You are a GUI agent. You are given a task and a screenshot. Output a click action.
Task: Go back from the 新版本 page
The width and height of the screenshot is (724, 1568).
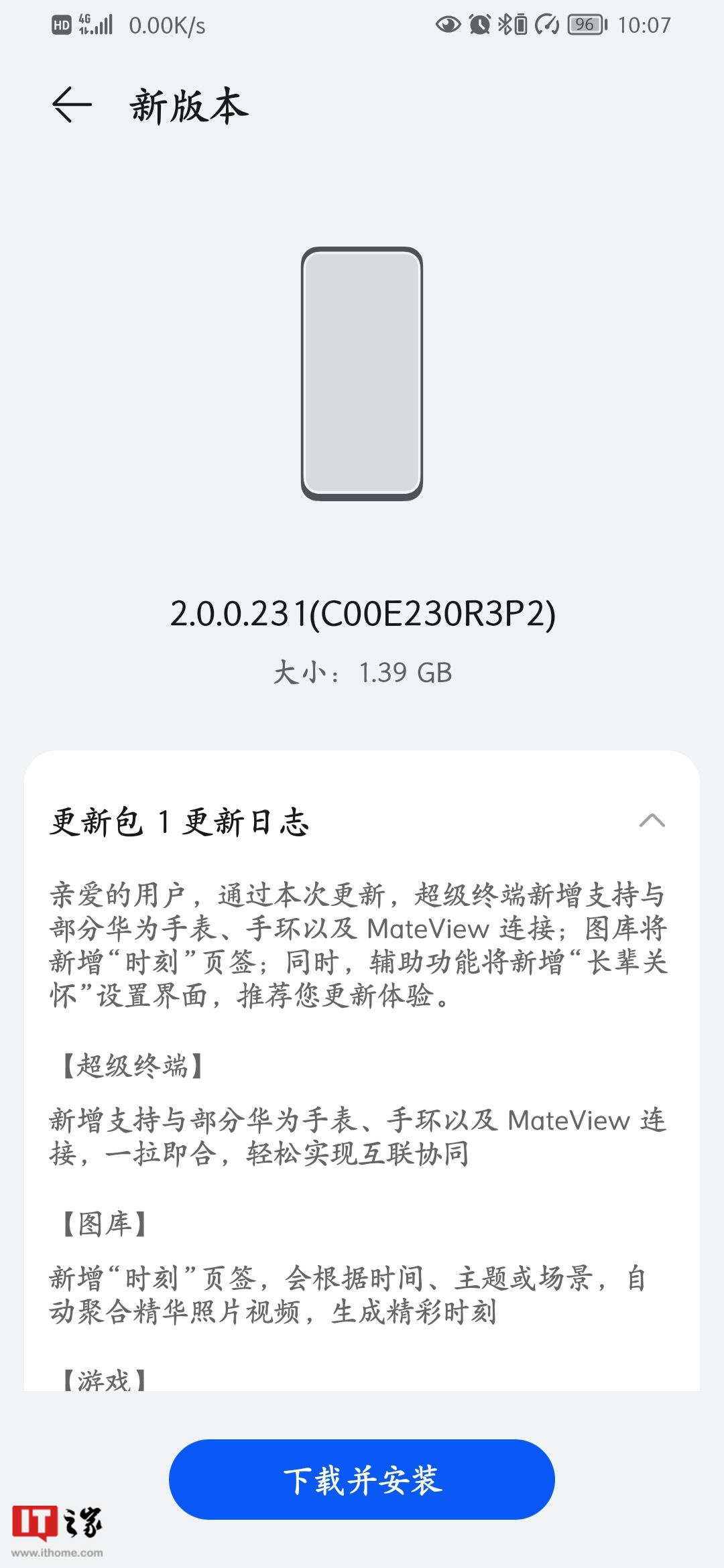point(72,105)
